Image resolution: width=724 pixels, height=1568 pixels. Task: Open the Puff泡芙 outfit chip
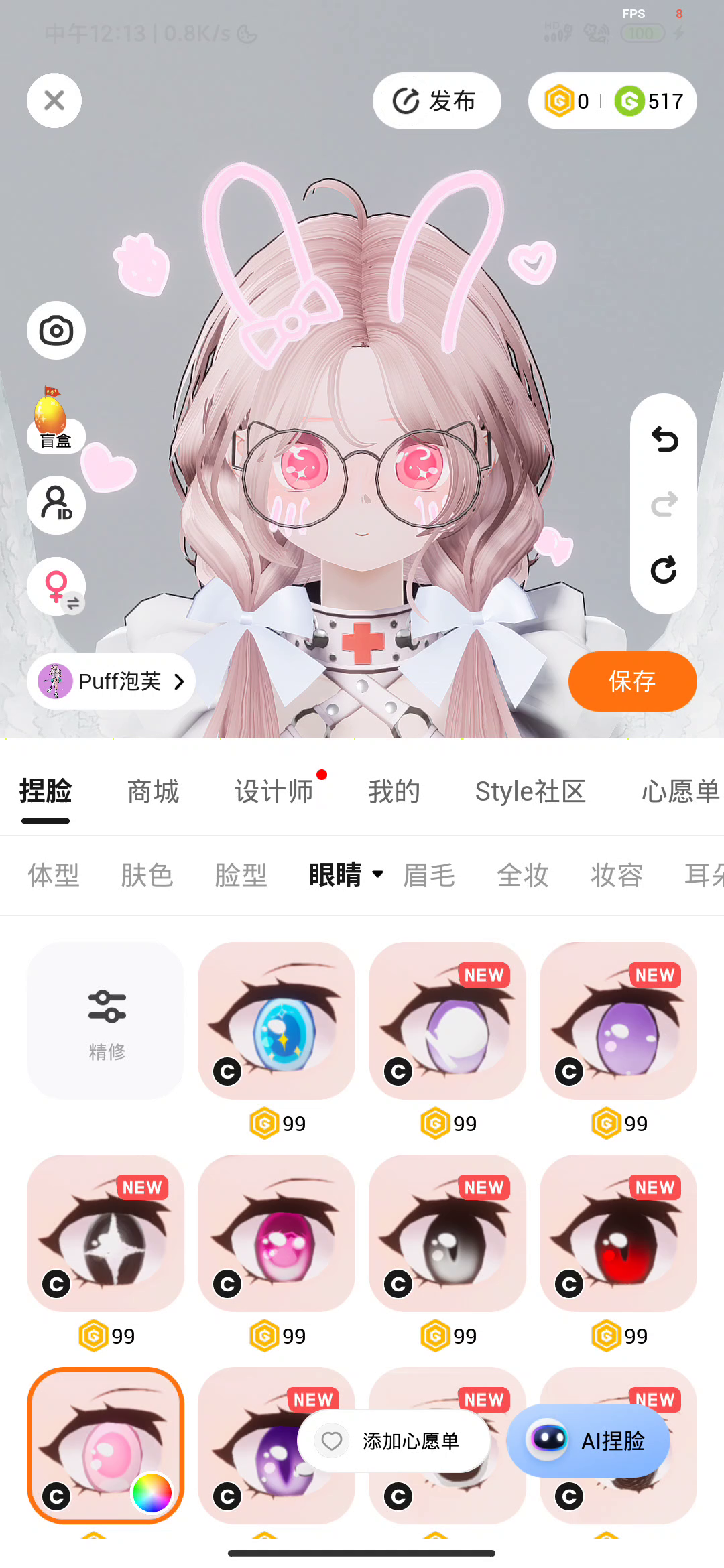[x=111, y=681]
